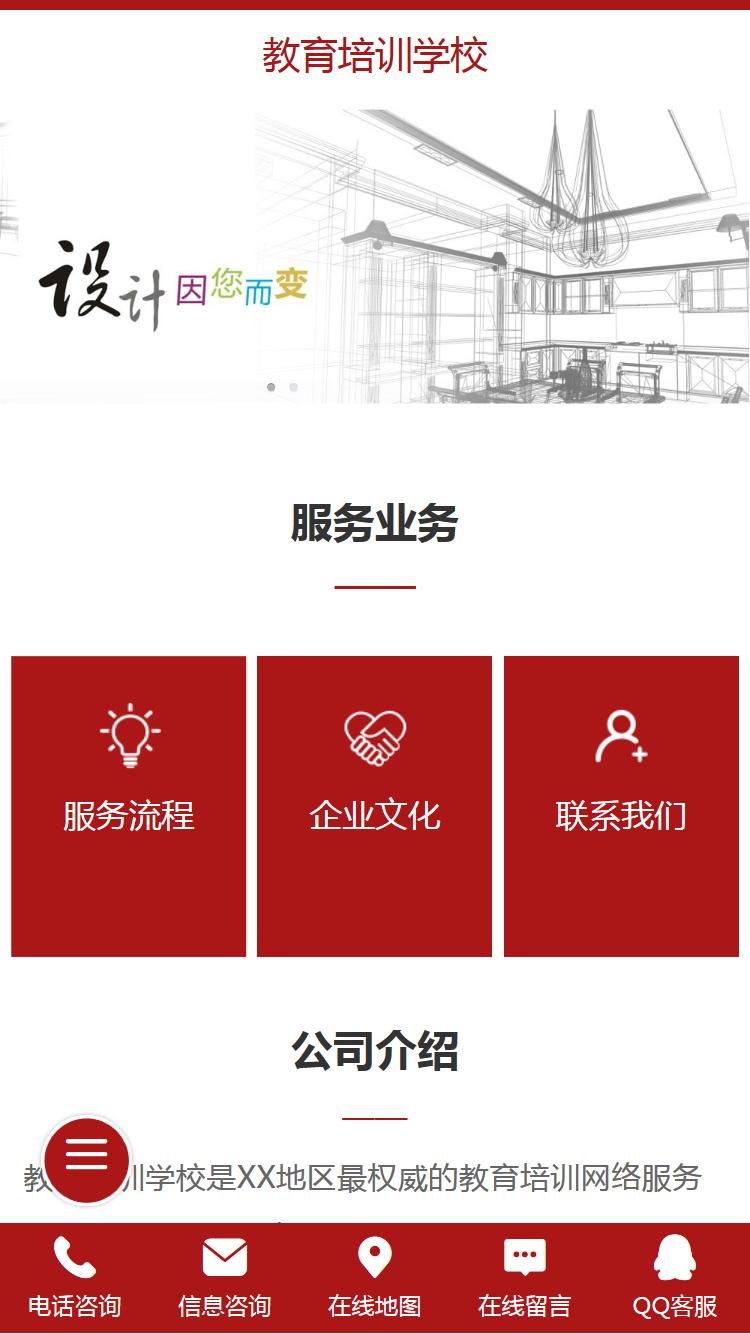Open 在线地图 from the bottom bar
The image size is (750, 1334).
[x=375, y=1278]
